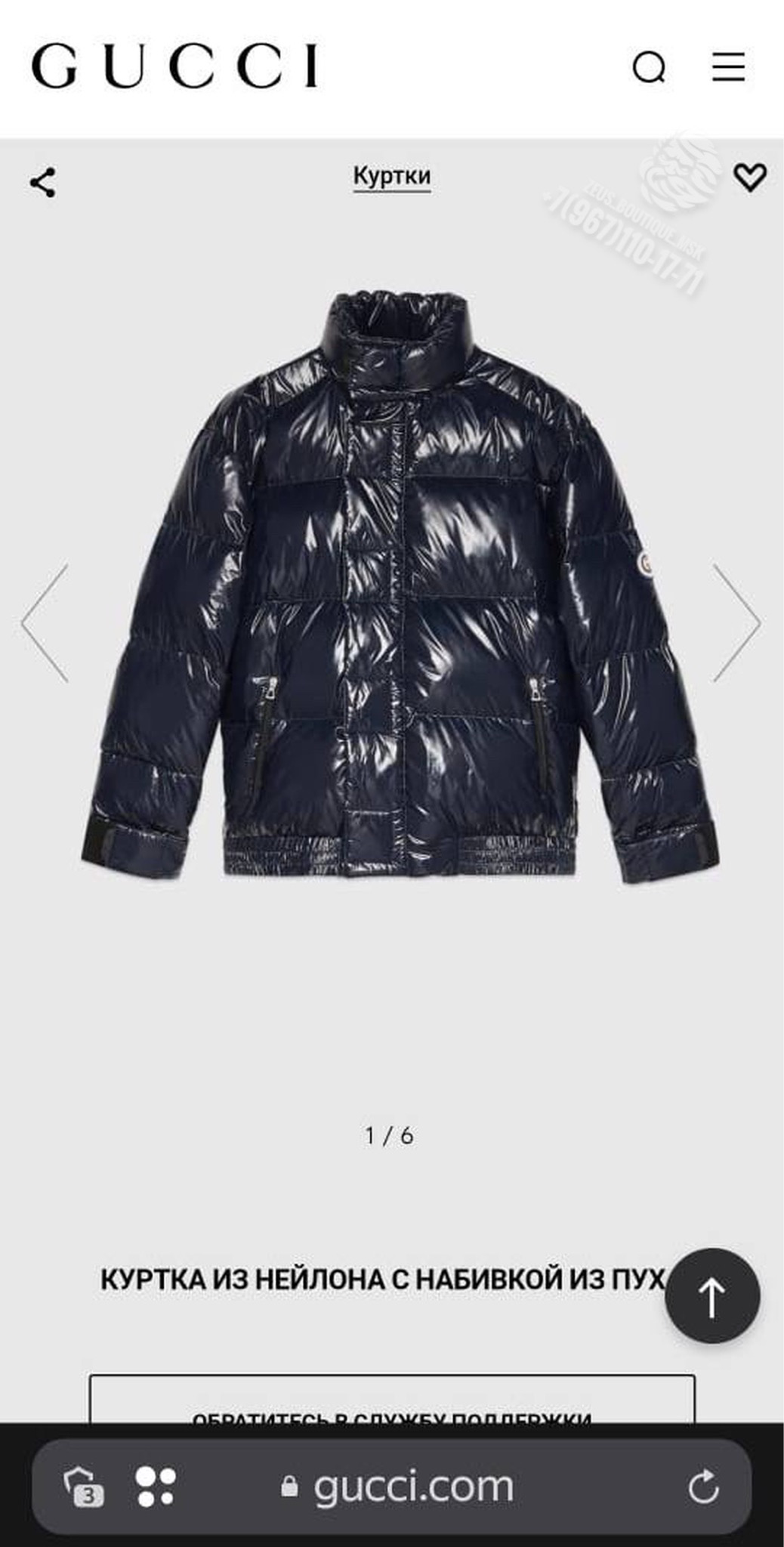Tap the contact support button
The height and width of the screenshot is (1547, 784).
392,1400
